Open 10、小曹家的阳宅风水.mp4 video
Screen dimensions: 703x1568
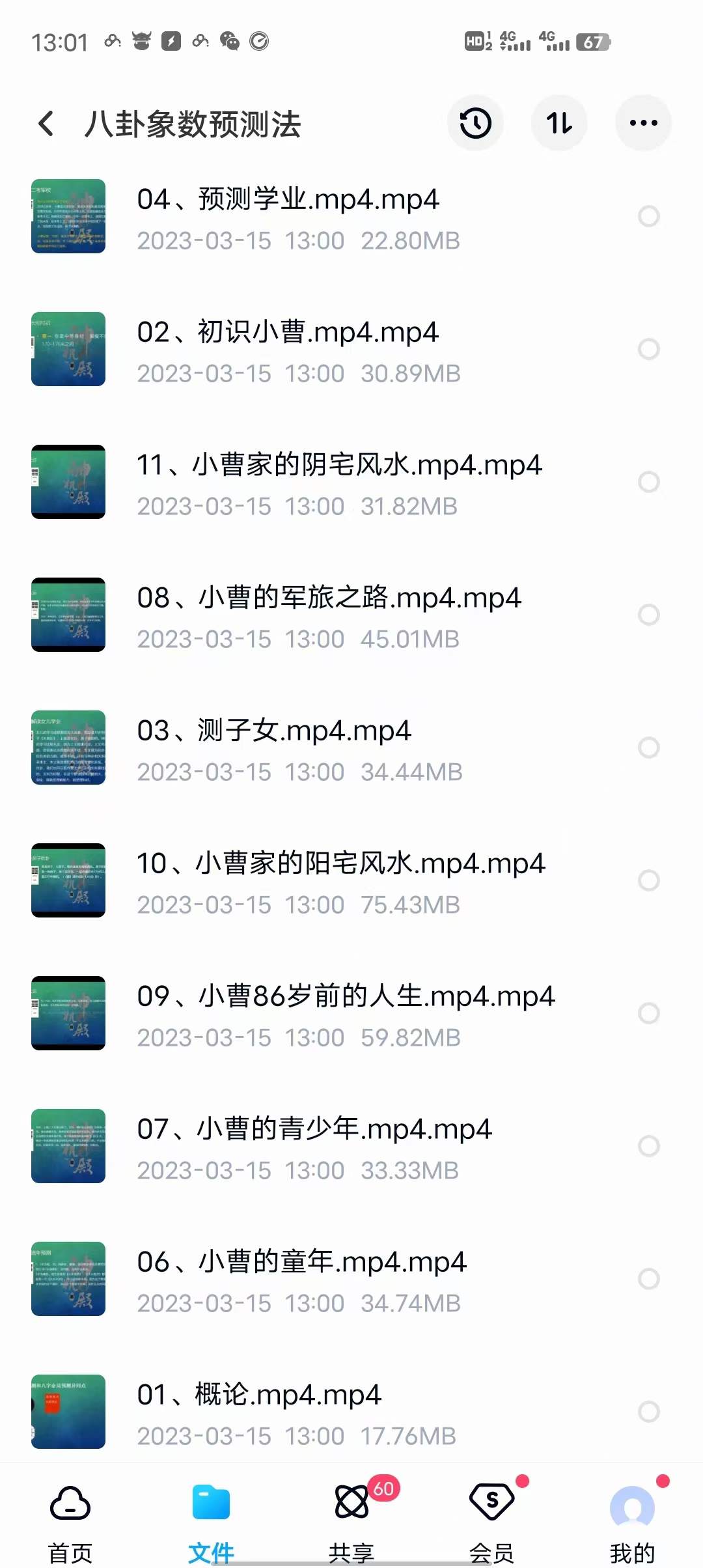click(x=351, y=882)
